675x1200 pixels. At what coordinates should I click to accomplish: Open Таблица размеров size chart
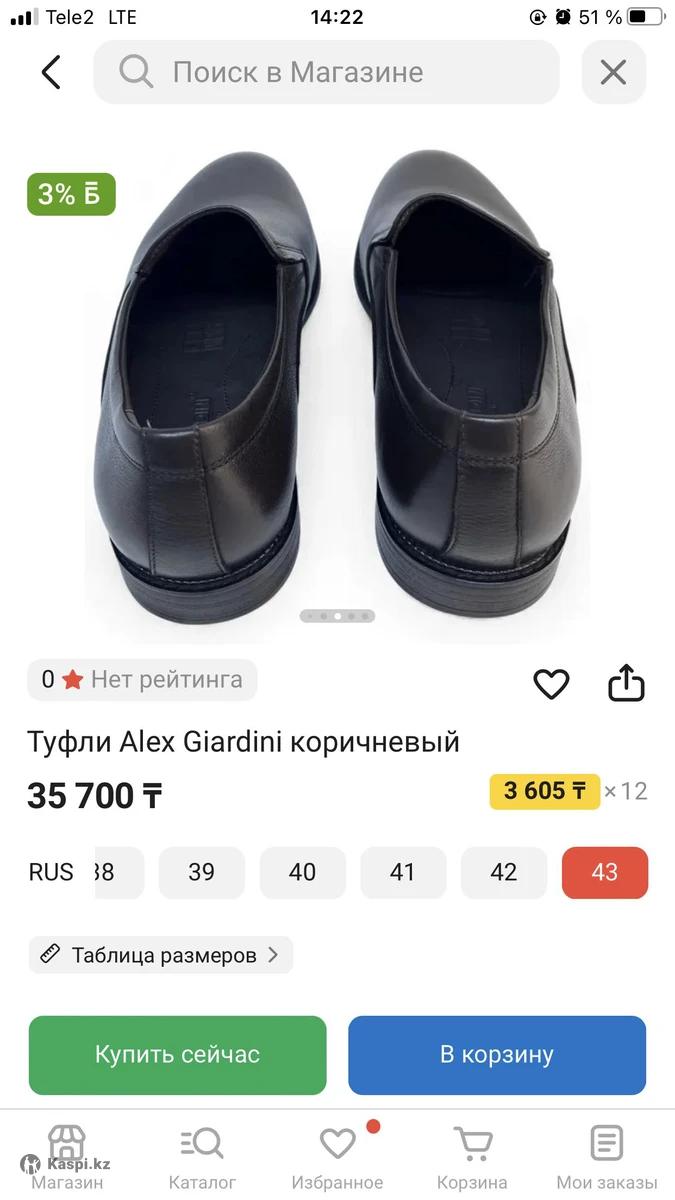pos(160,955)
